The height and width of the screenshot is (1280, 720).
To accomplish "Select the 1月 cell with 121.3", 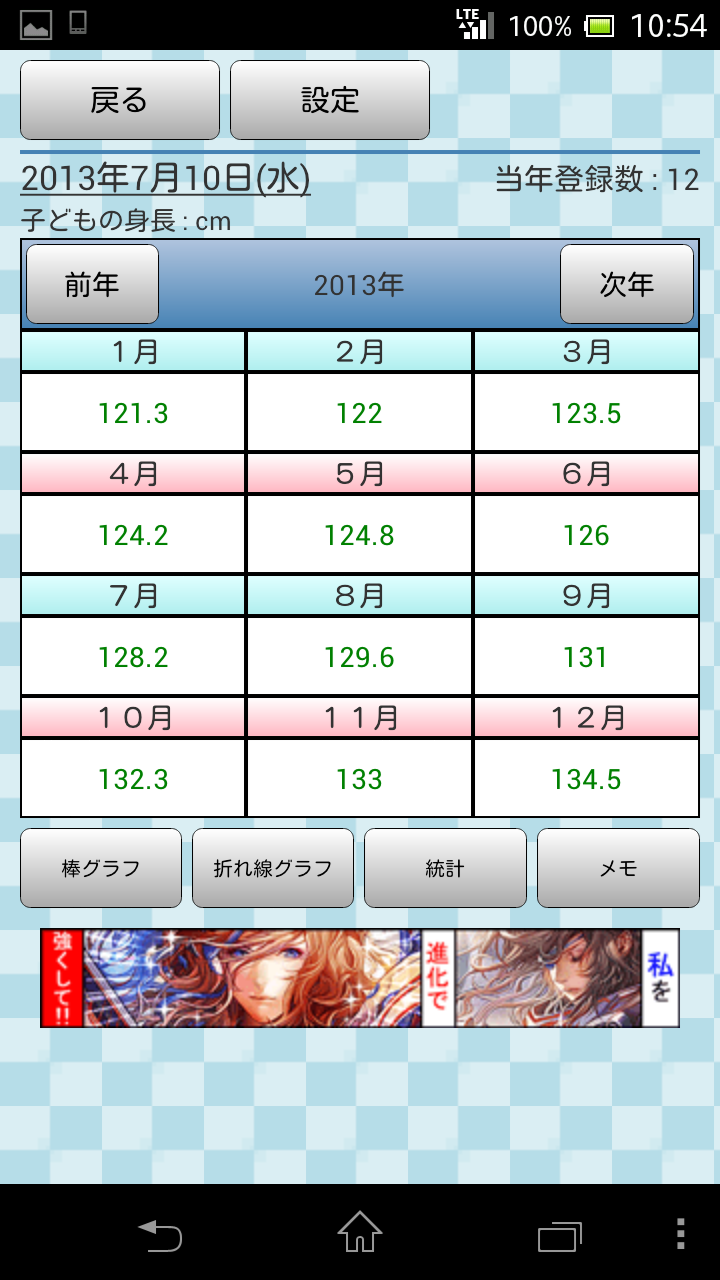I will [133, 413].
